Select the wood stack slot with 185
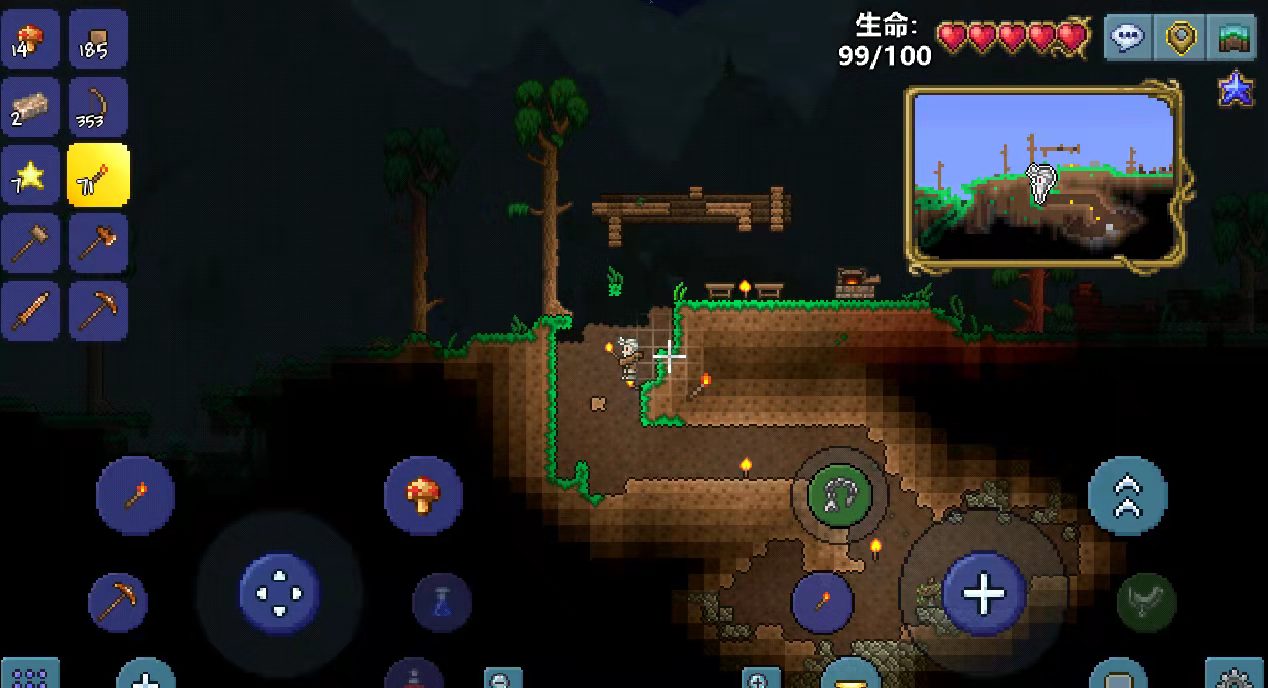 point(98,40)
